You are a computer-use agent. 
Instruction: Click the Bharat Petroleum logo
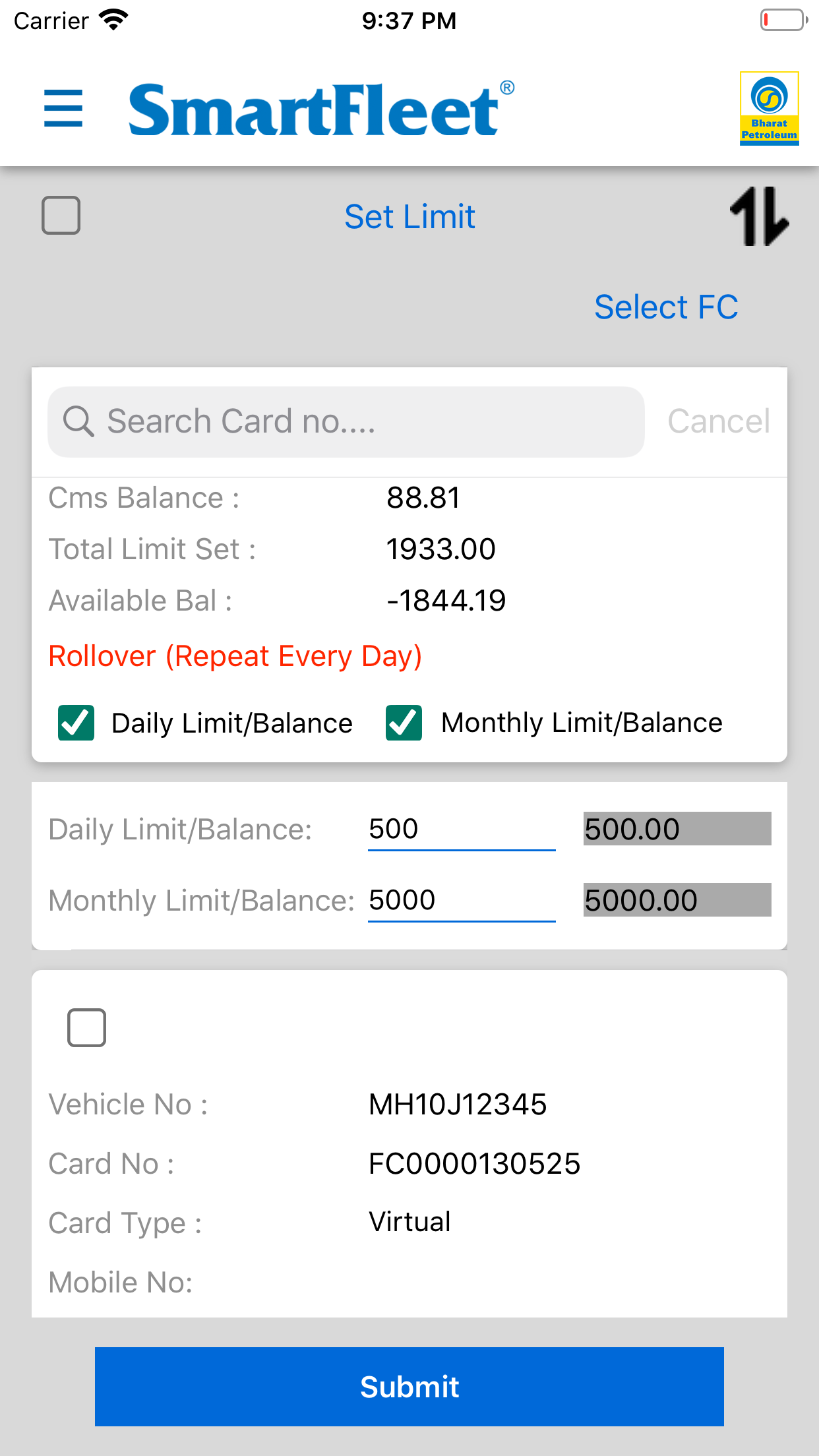pos(769,107)
